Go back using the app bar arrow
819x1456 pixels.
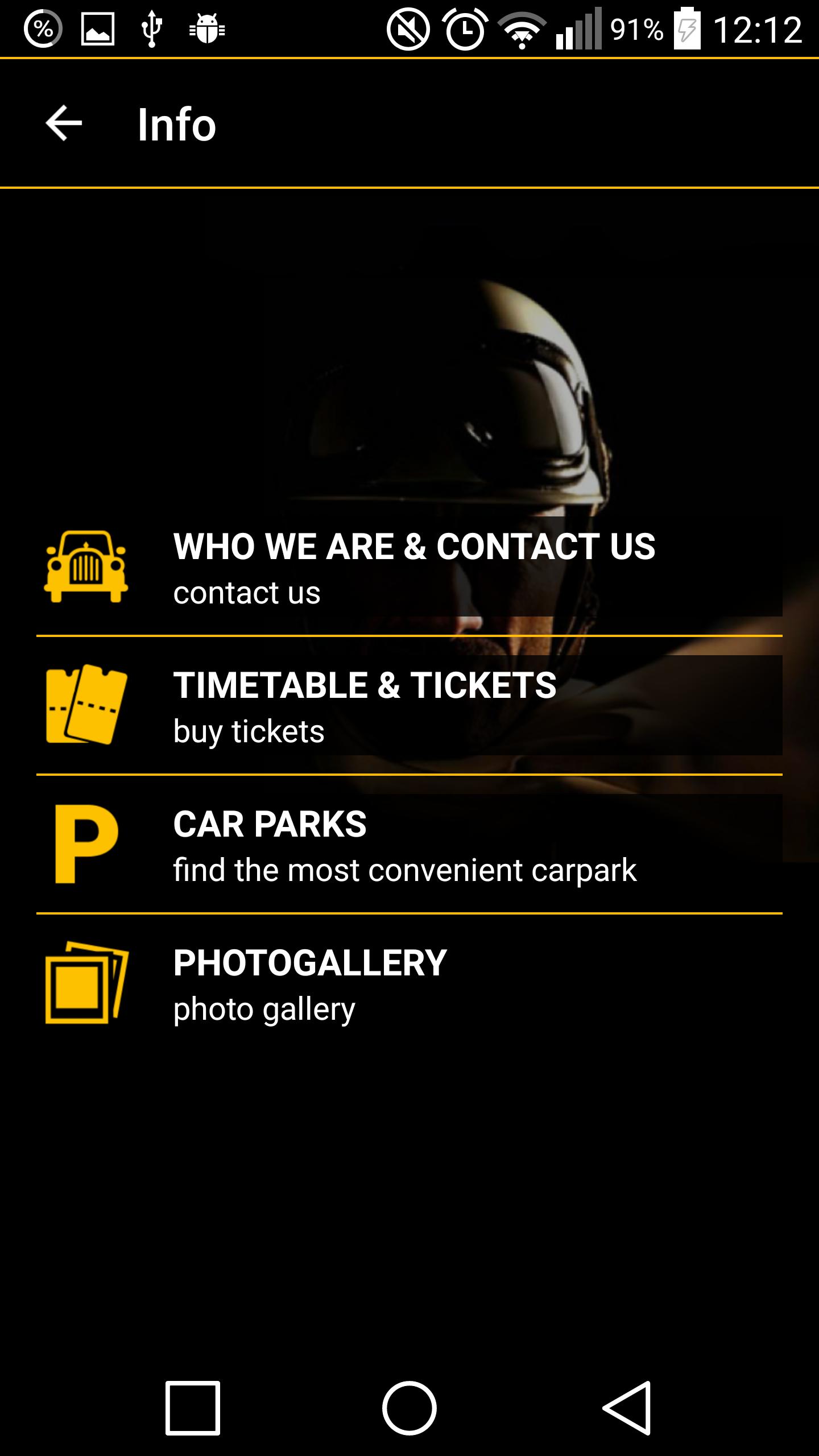(x=64, y=123)
